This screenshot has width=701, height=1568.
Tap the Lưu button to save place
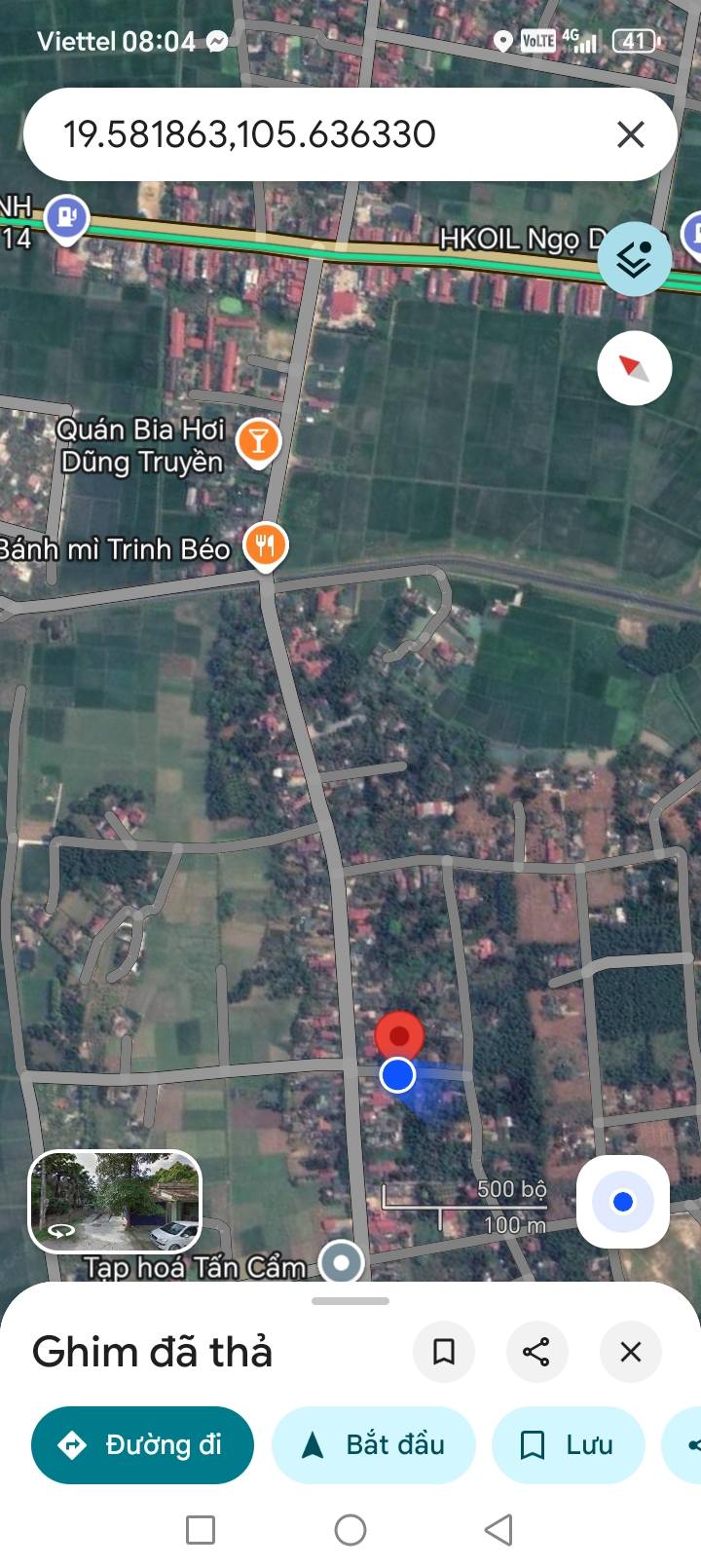tap(569, 1444)
